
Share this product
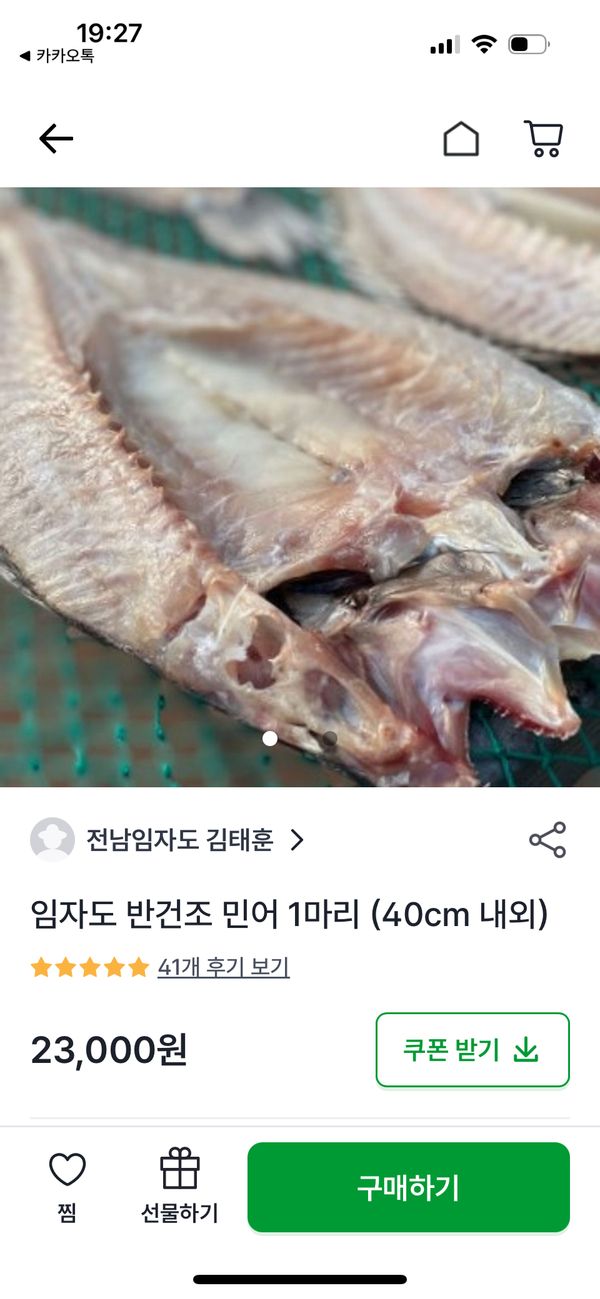[547, 840]
